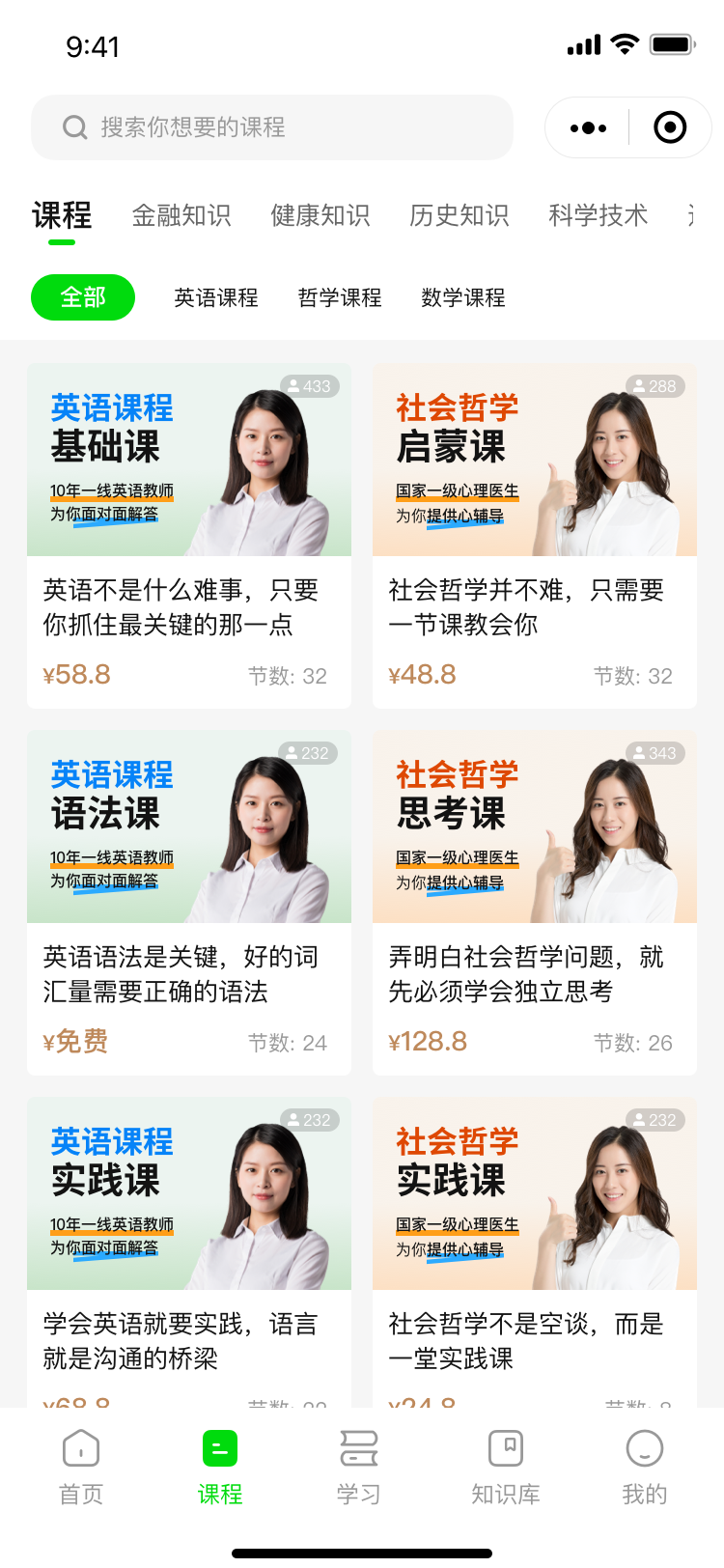Viewport: 724px width, 1568px height.
Task: Open the free 英语课程 语法课 card
Action: point(189,903)
